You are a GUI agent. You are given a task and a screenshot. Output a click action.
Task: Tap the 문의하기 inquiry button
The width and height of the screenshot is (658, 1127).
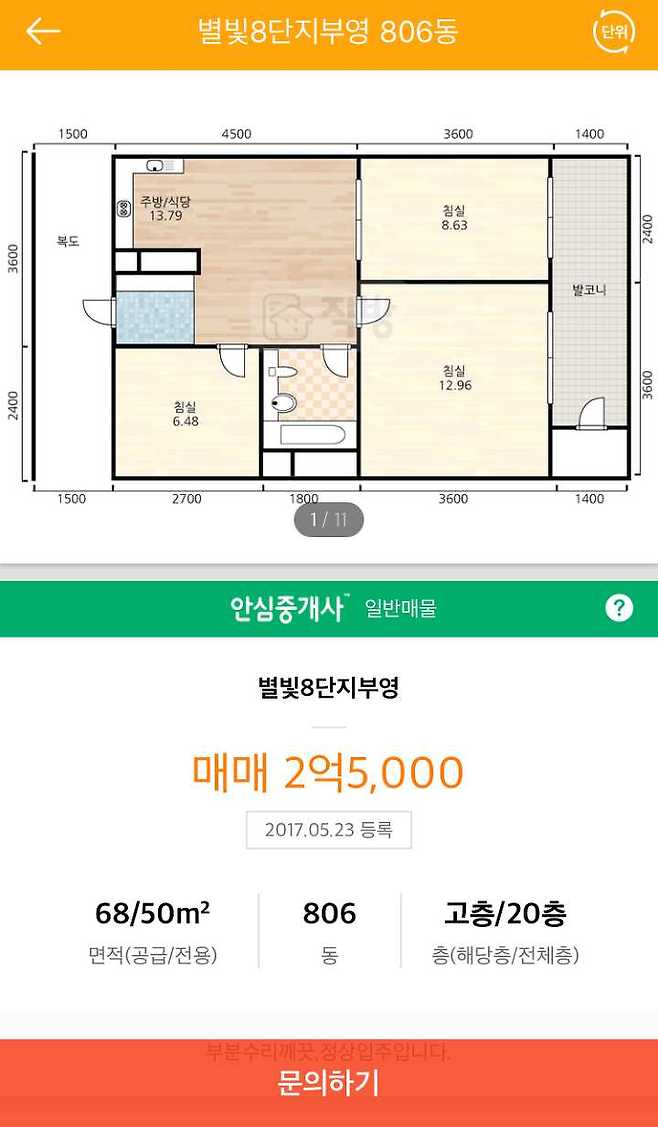click(x=329, y=1083)
